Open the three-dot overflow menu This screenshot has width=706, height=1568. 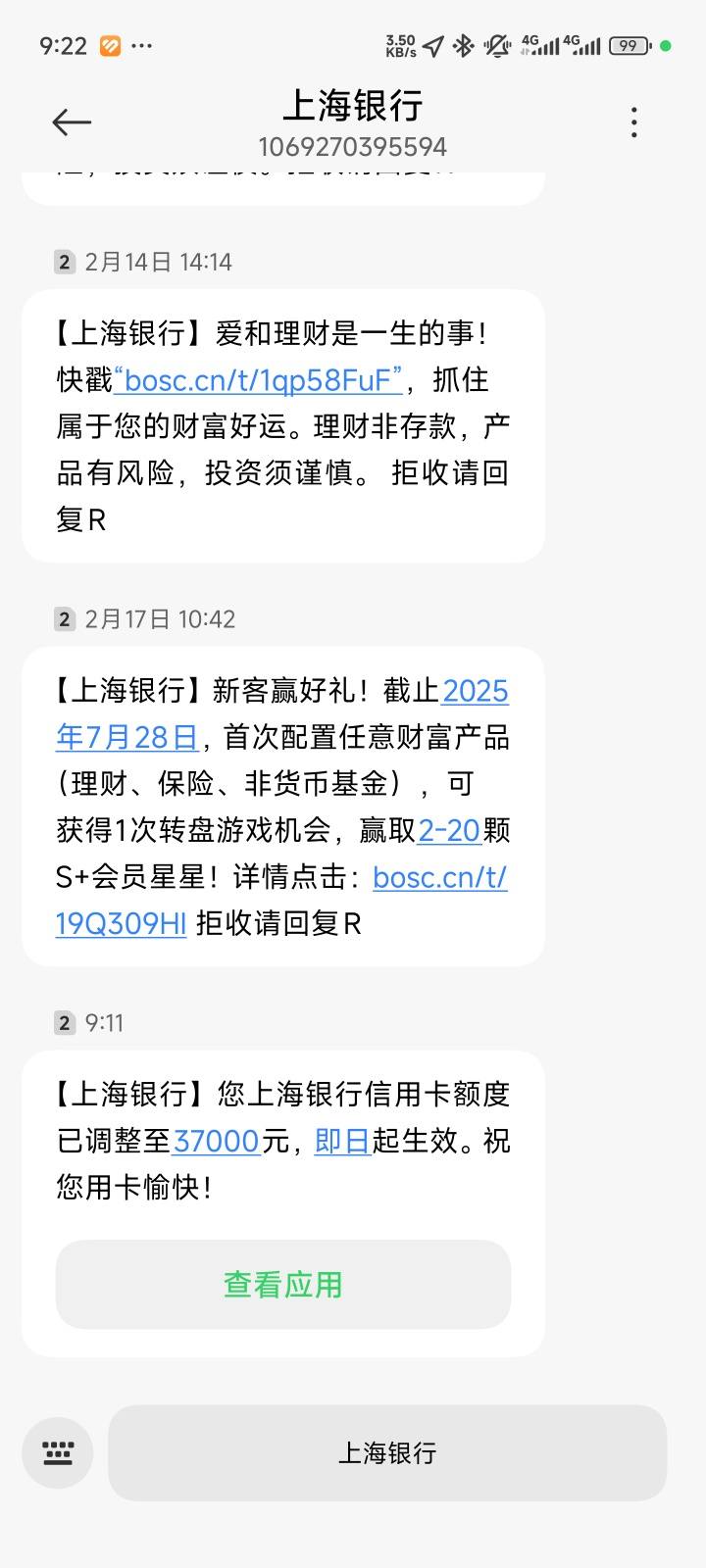(634, 122)
